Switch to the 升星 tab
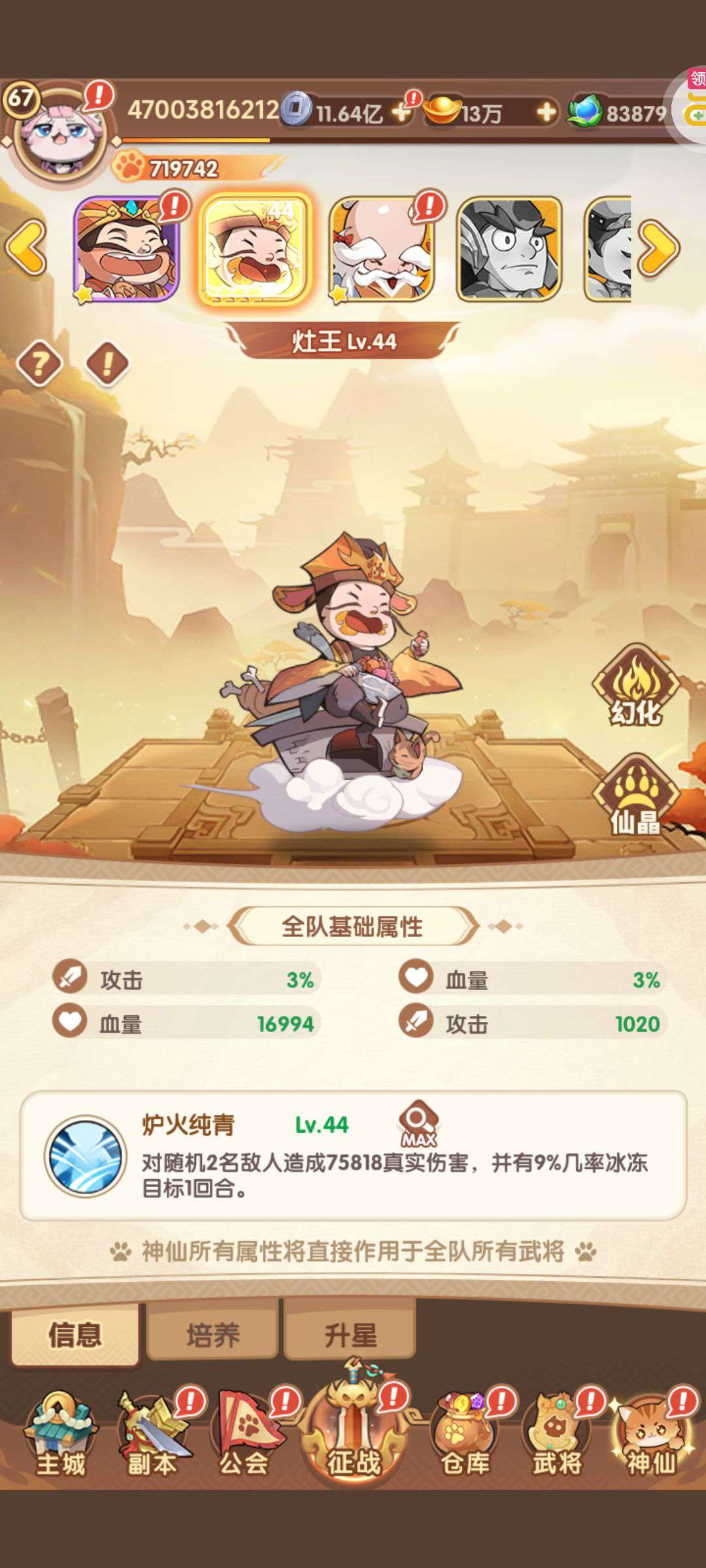Image resolution: width=706 pixels, height=1568 pixels. (x=350, y=1334)
